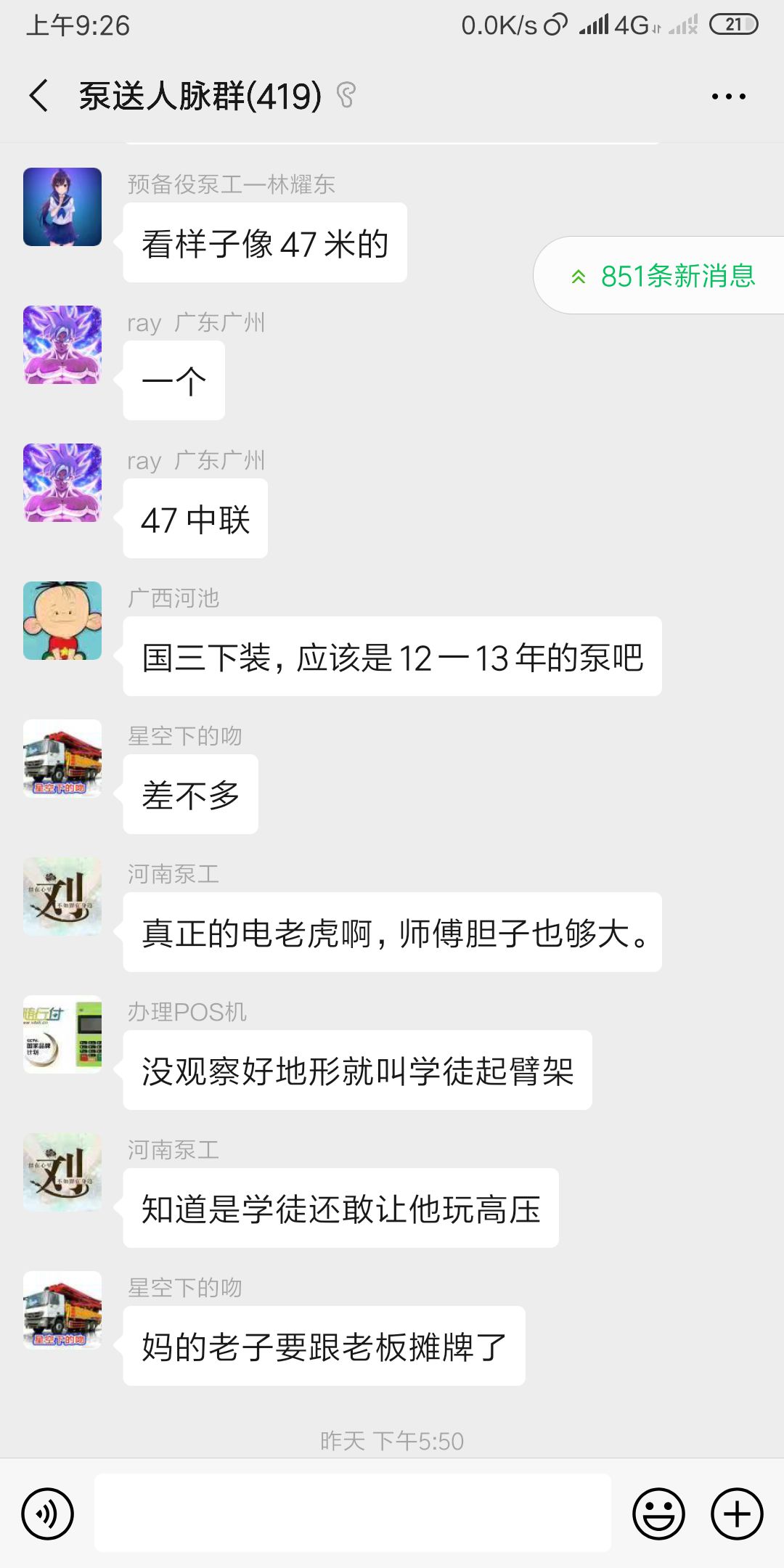
Task: Open the three-dot group chat menu
Action: (x=728, y=96)
